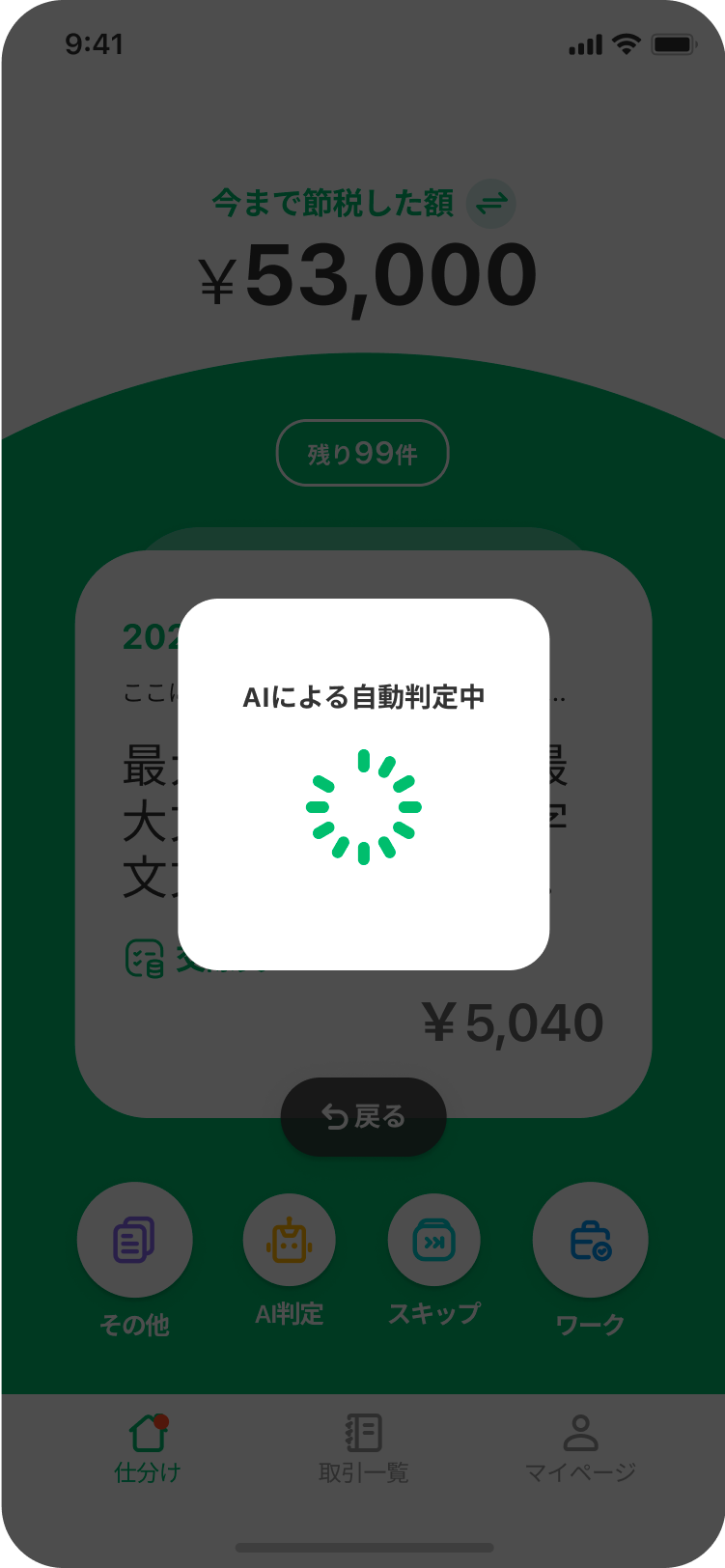Classify the transaction as ワーク

click(590, 1241)
